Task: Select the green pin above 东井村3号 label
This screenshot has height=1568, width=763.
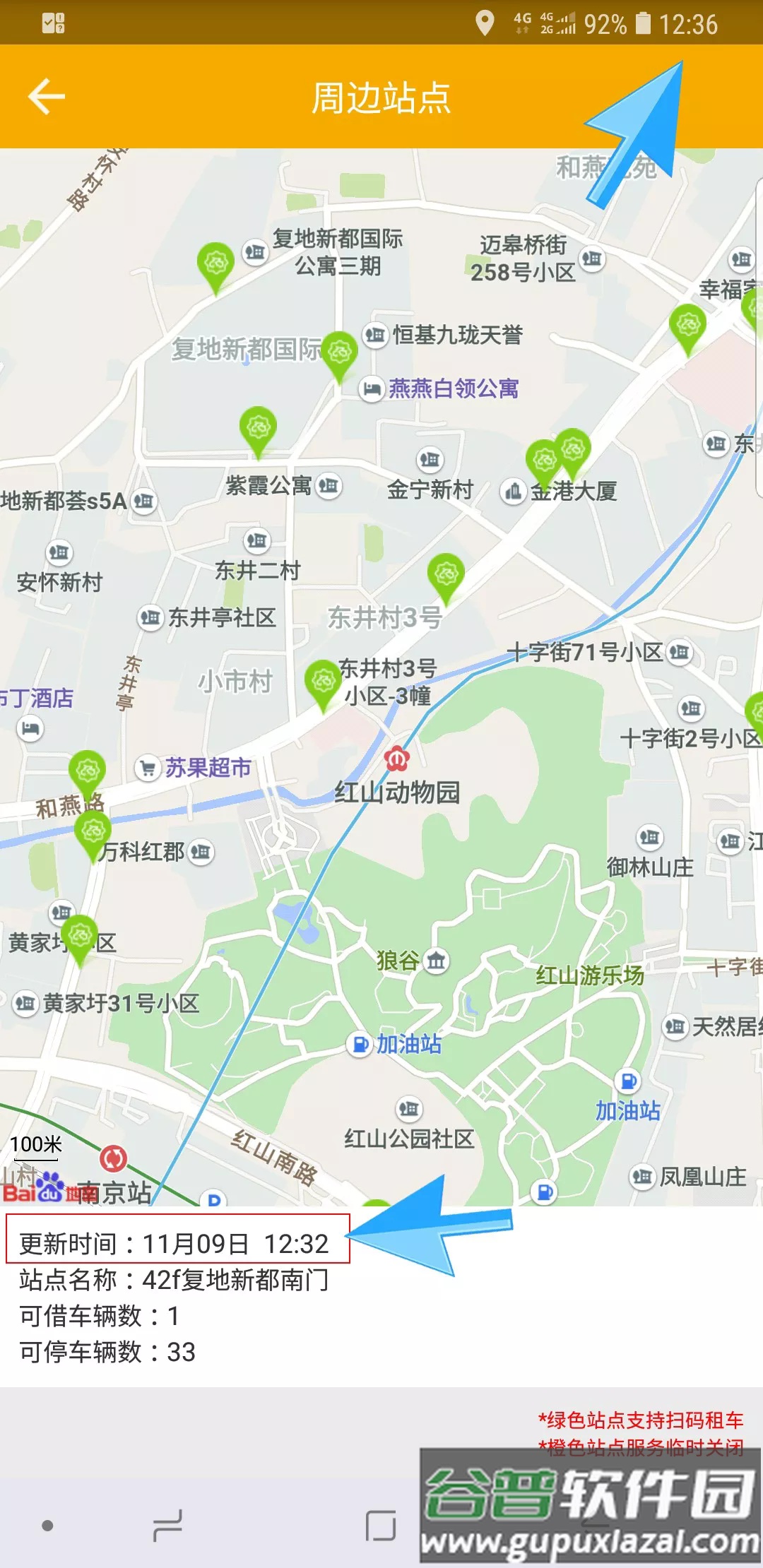Action: coord(446,576)
